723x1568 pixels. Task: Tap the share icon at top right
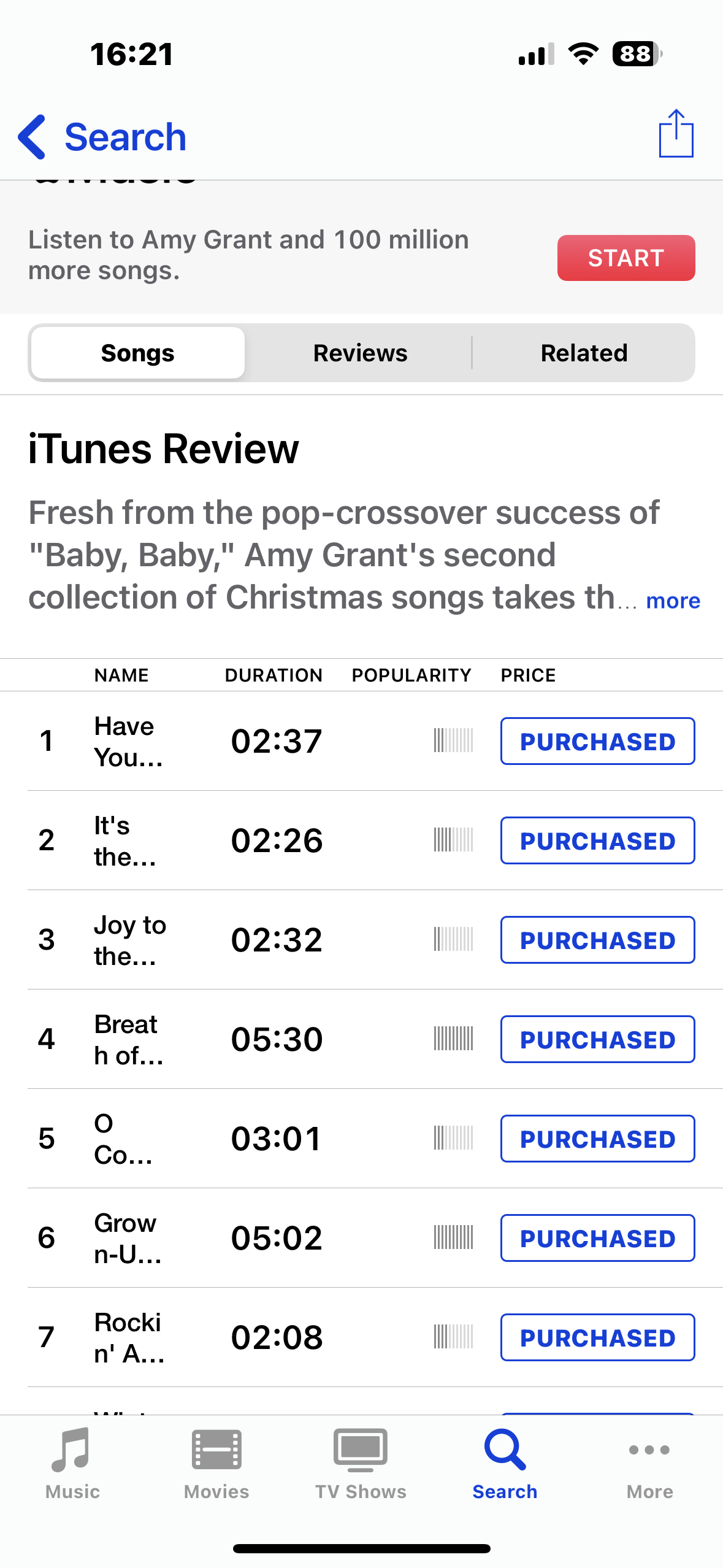coord(676,135)
